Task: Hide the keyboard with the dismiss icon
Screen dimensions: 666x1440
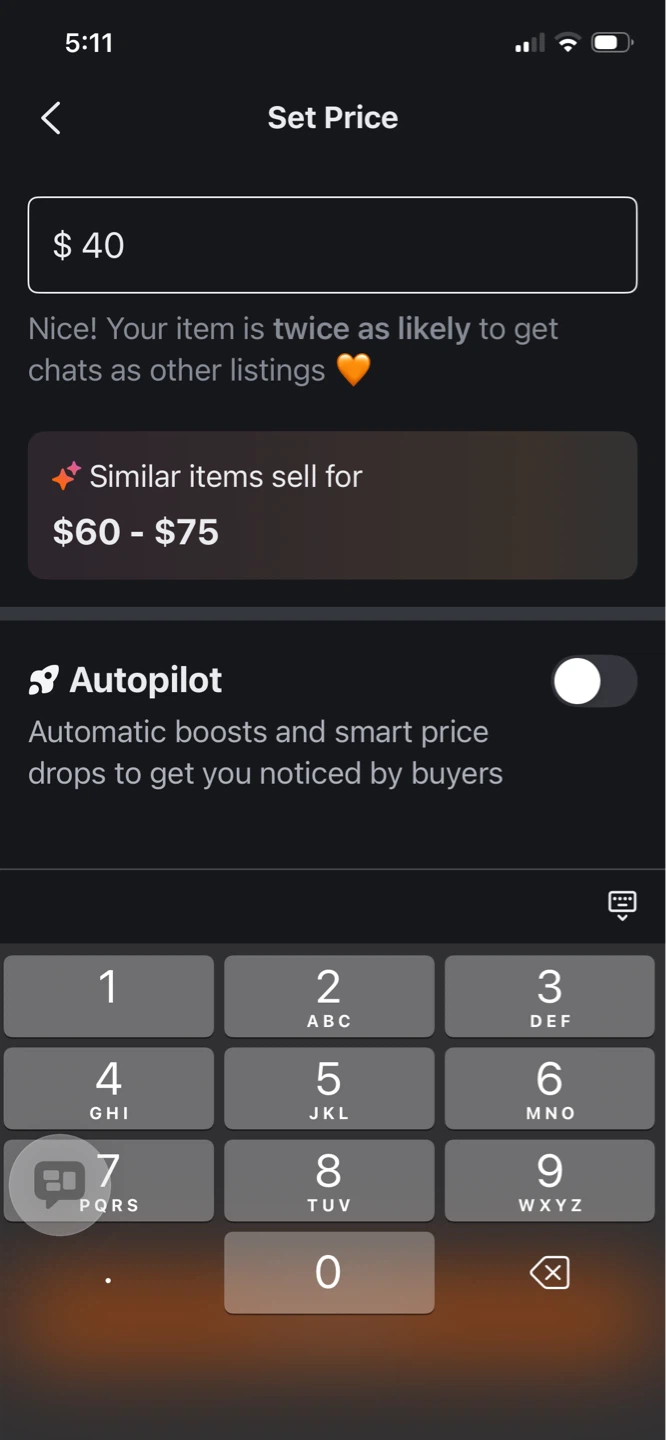Action: tap(622, 904)
